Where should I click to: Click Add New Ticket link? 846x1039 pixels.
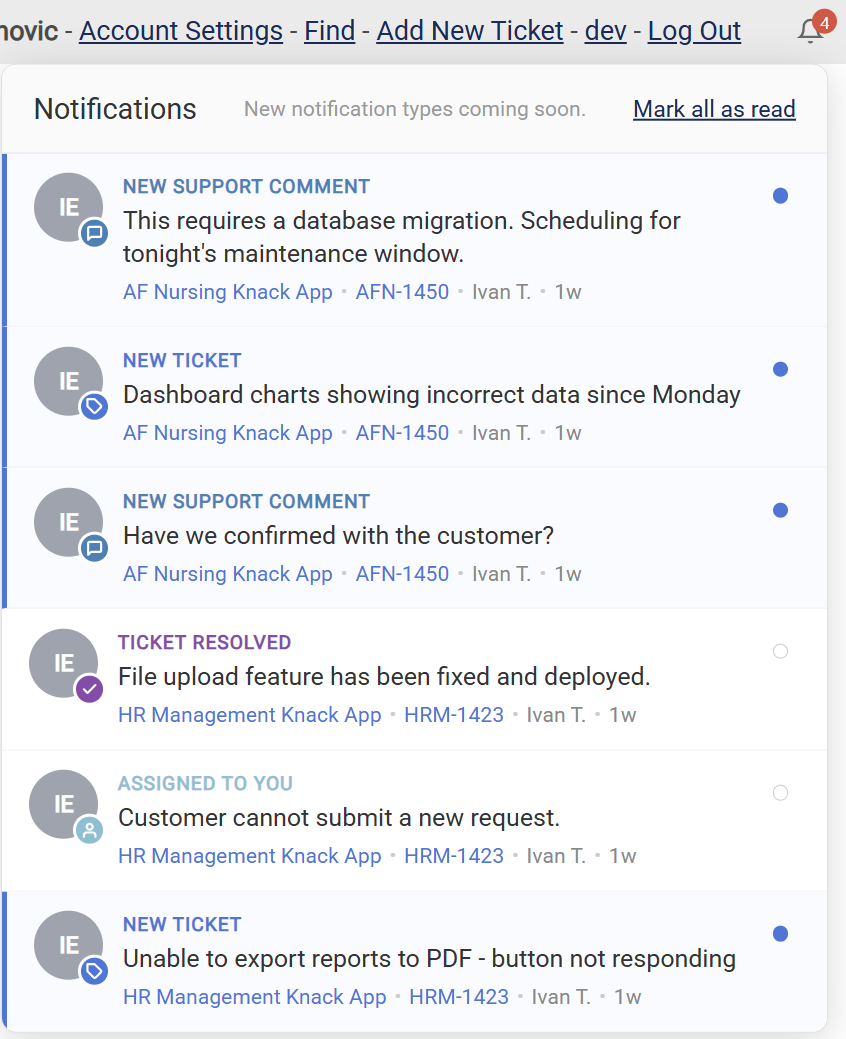pyautogui.click(x=470, y=31)
